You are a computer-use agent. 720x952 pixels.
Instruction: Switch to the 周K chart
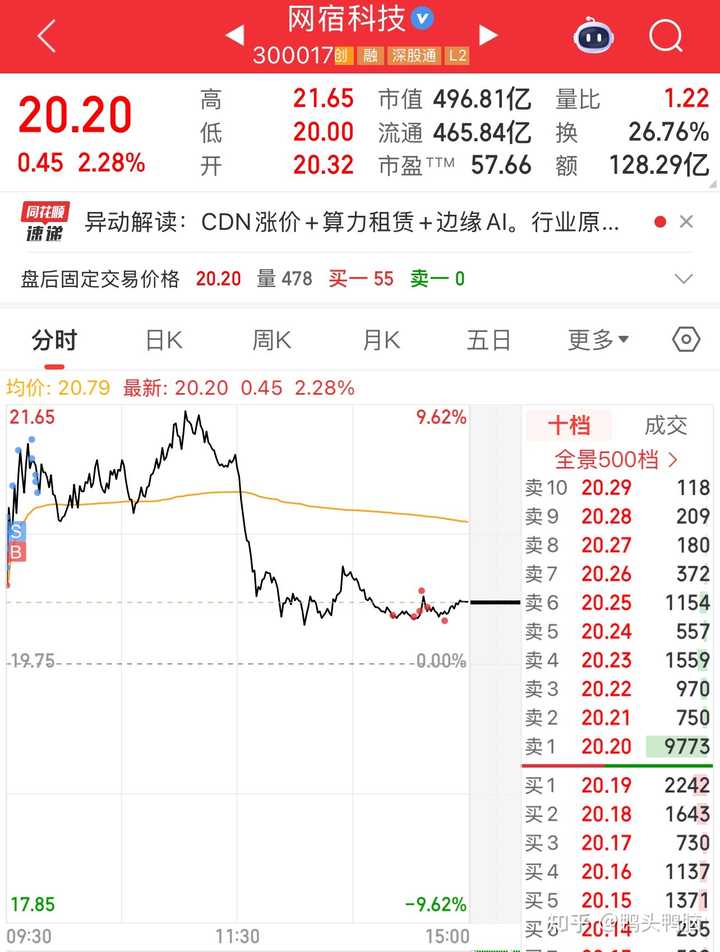[x=272, y=340]
